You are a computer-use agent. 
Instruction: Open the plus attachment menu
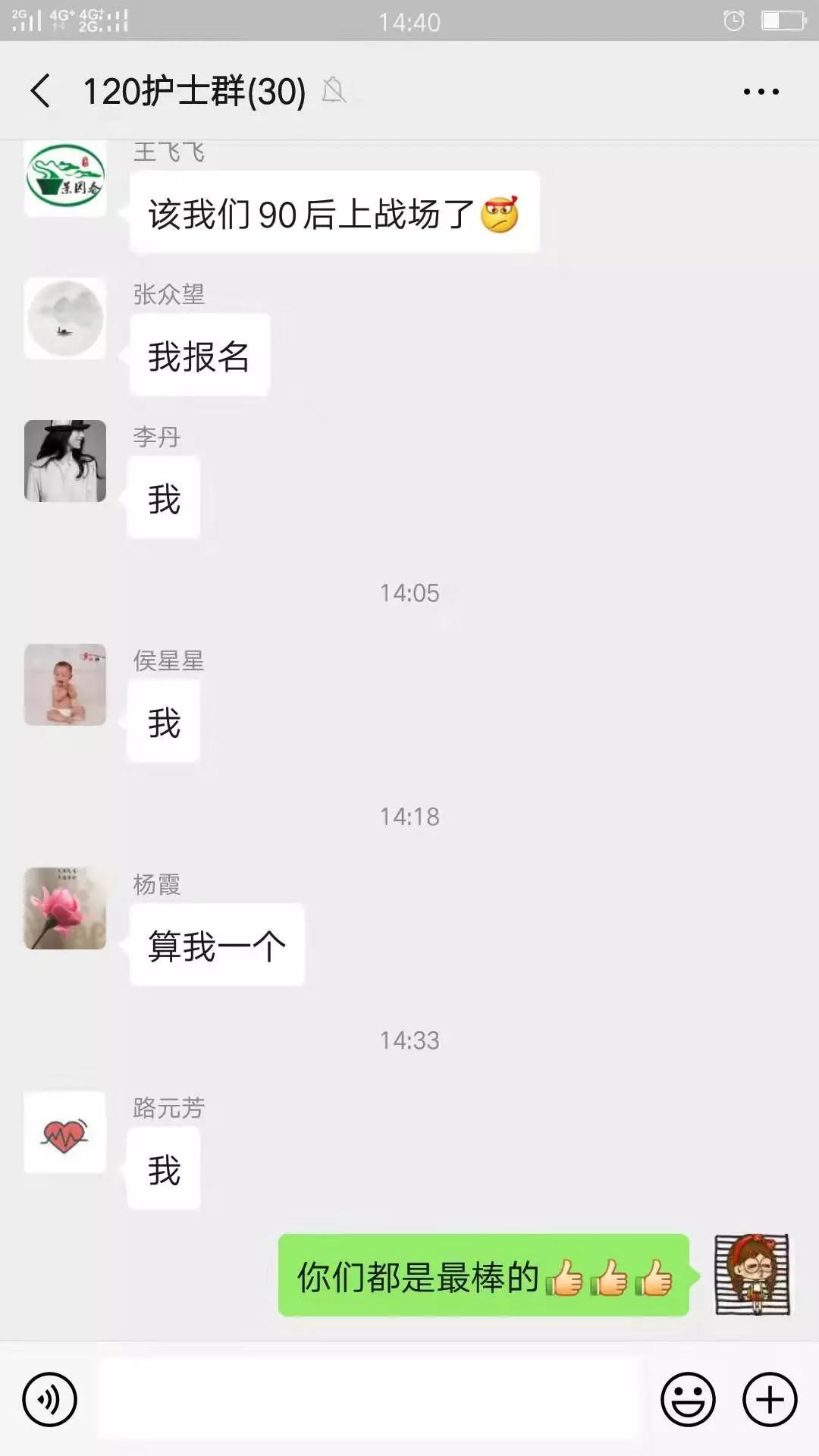pos(770,1399)
